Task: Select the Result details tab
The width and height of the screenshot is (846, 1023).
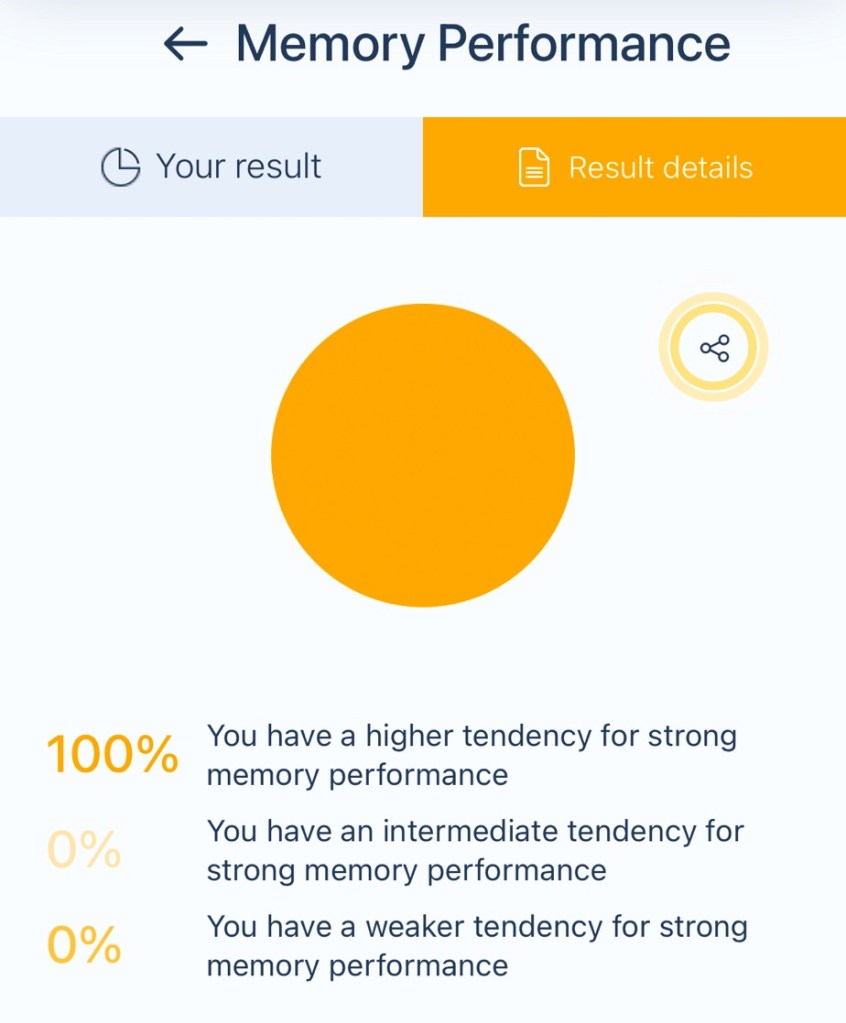Action: 634,167
